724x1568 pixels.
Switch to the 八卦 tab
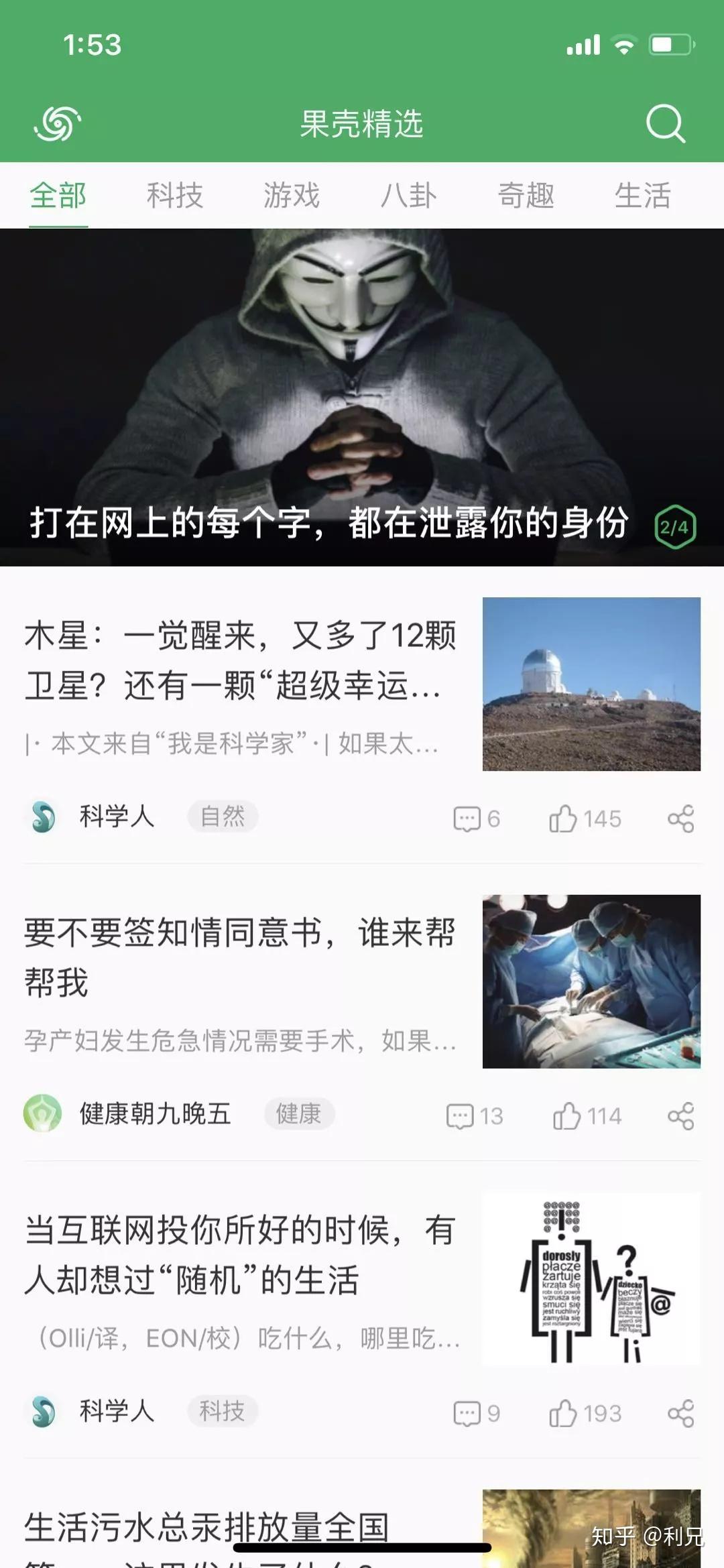[x=408, y=196]
